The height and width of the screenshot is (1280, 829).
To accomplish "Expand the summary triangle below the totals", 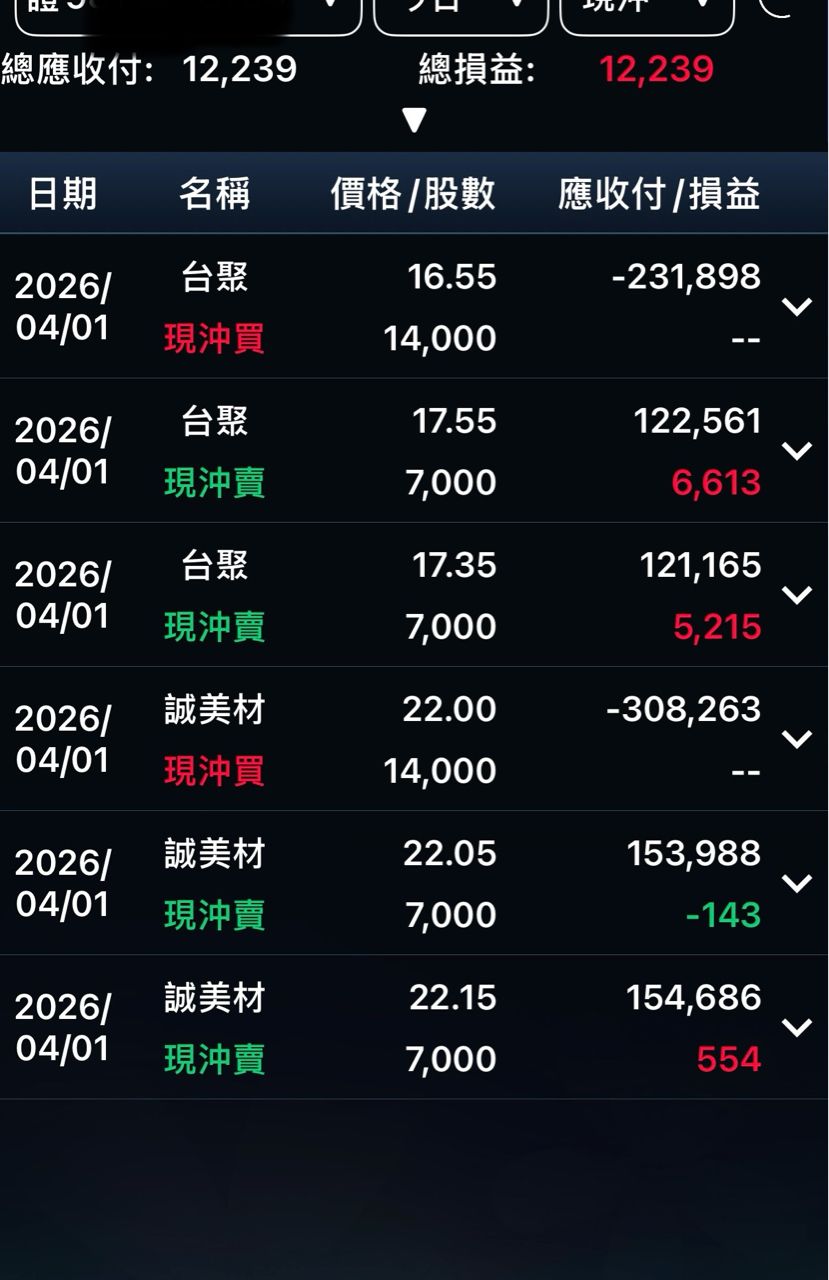I will [414, 121].
